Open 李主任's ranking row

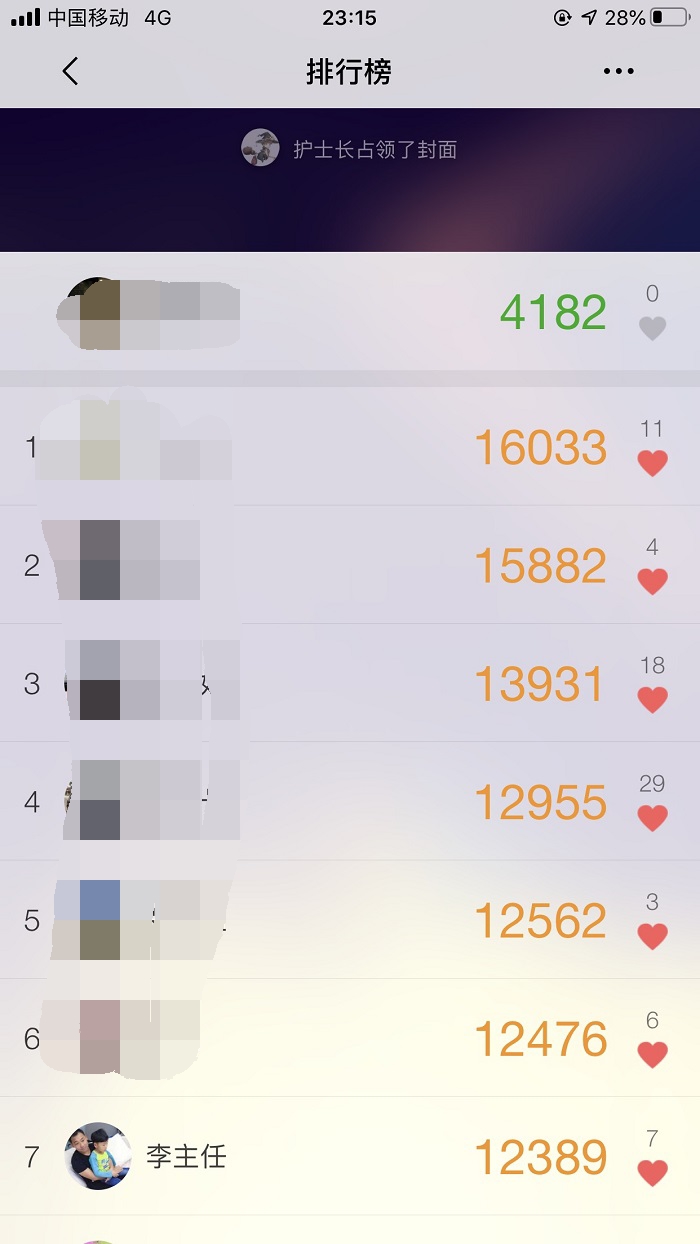point(350,1157)
